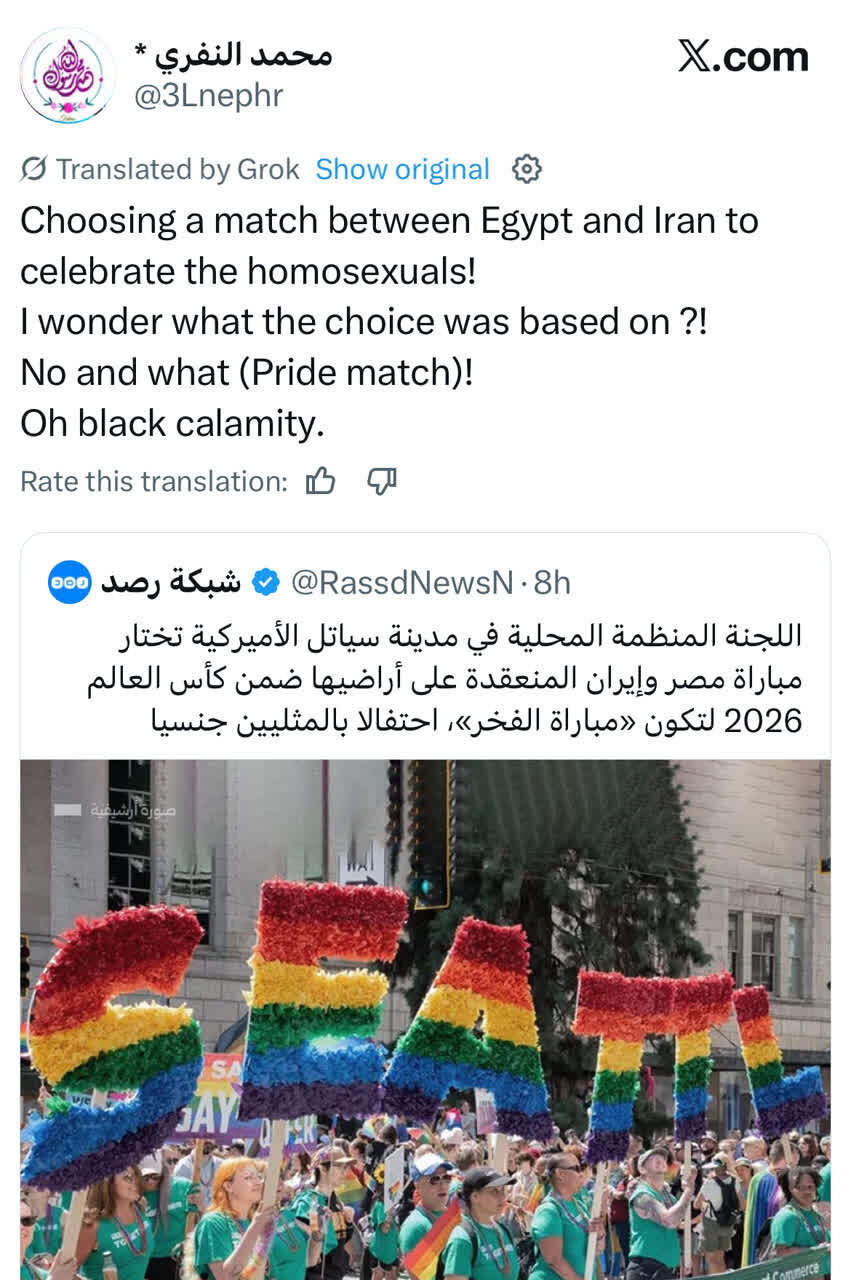Open translation settings gear
851x1280 pixels.
pyautogui.click(x=527, y=170)
